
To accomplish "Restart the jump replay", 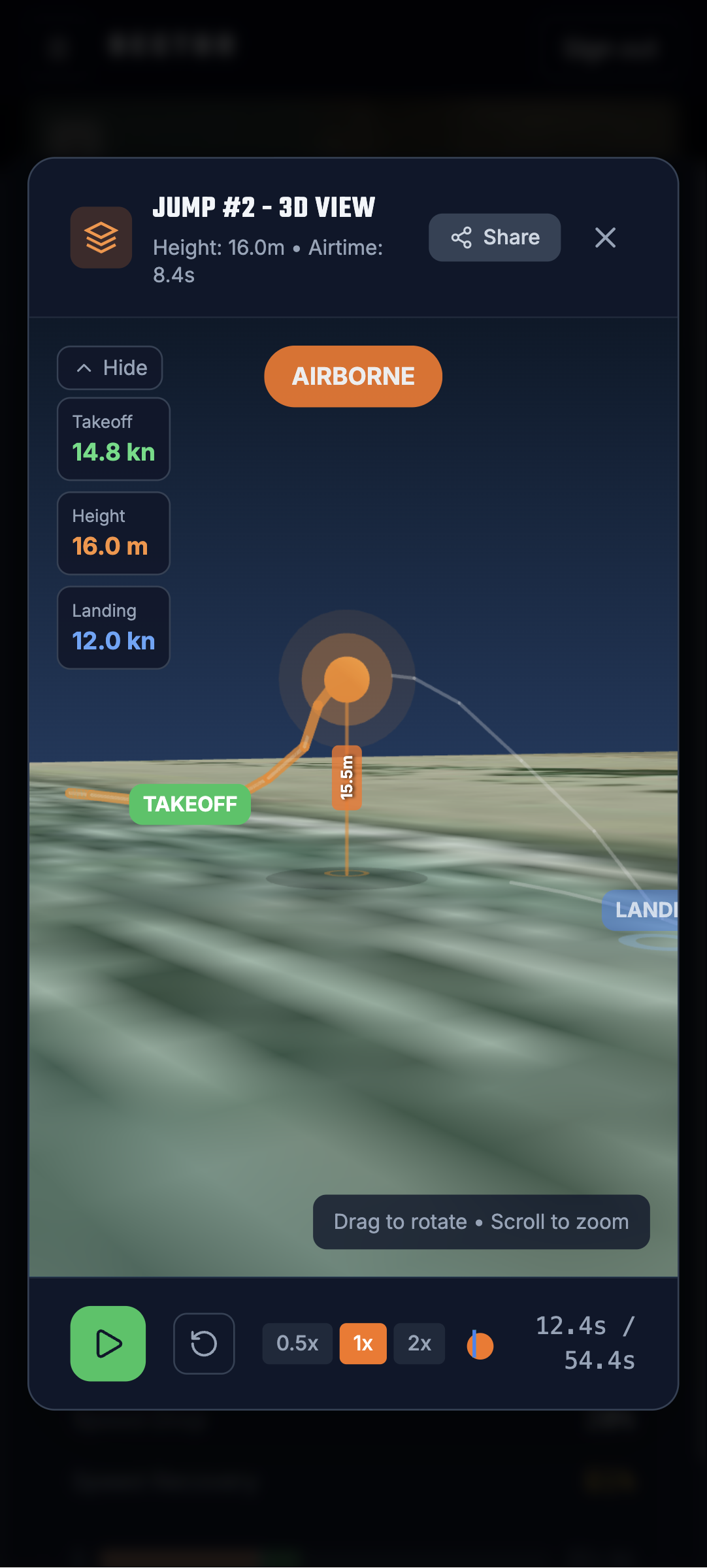I will pyautogui.click(x=204, y=1343).
